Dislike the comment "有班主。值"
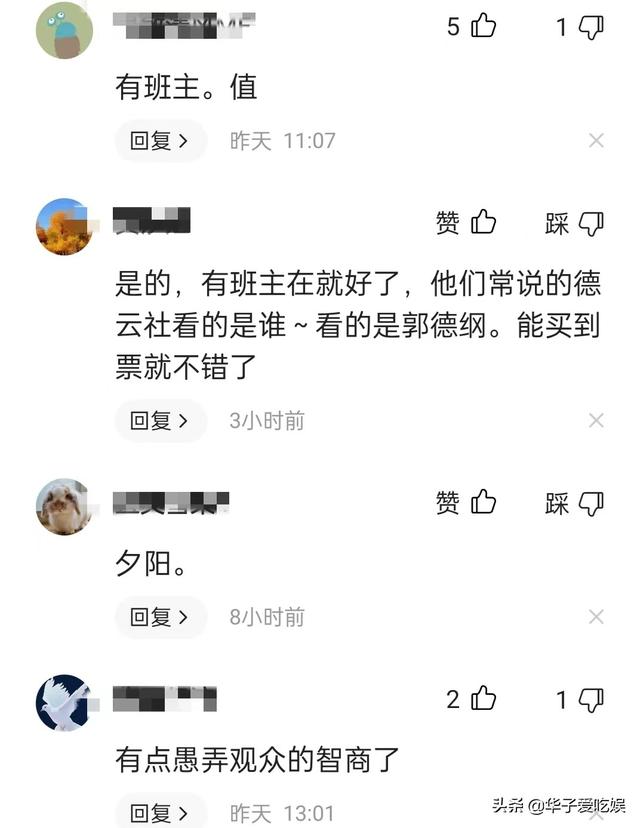Screen dimensions: 640x828 click(592, 27)
